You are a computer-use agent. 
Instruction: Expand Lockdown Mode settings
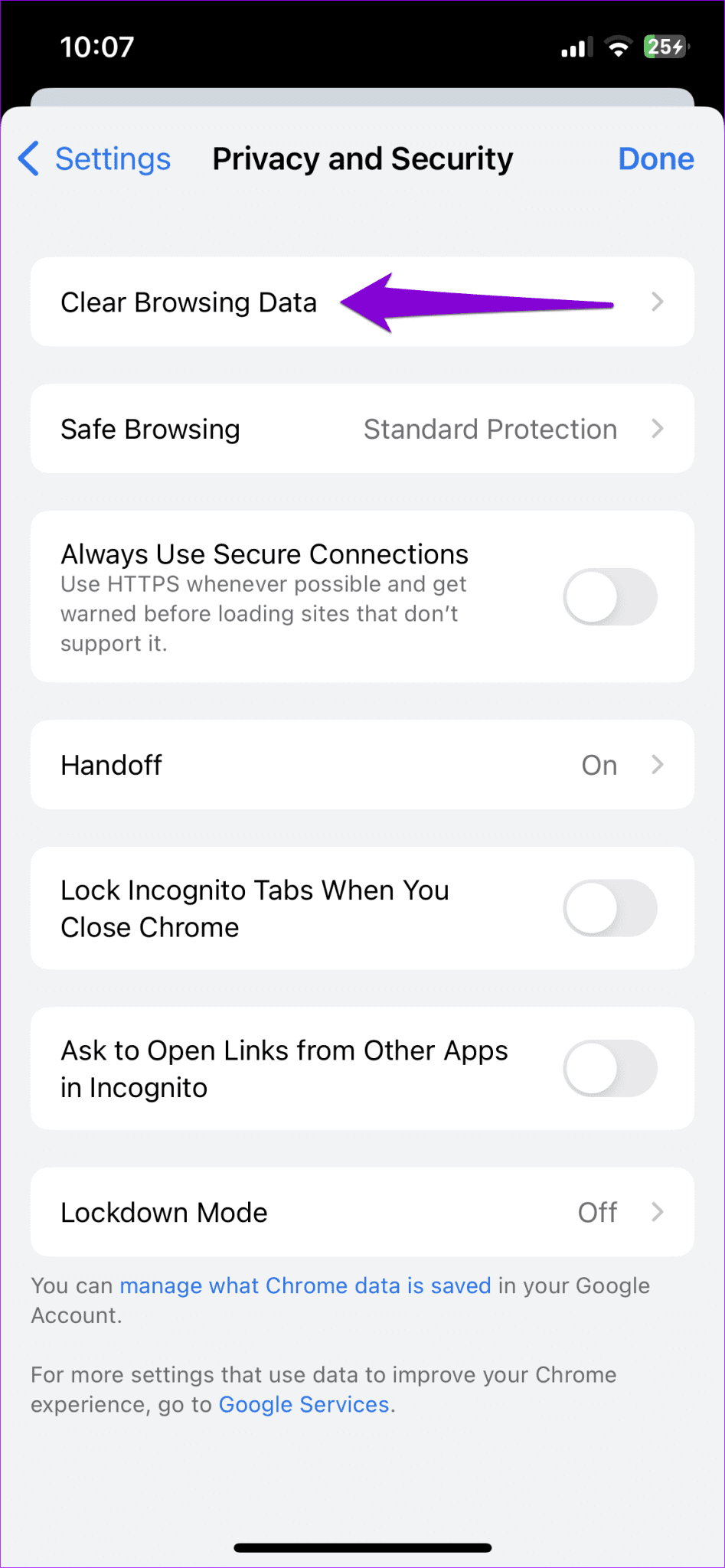point(657,1212)
